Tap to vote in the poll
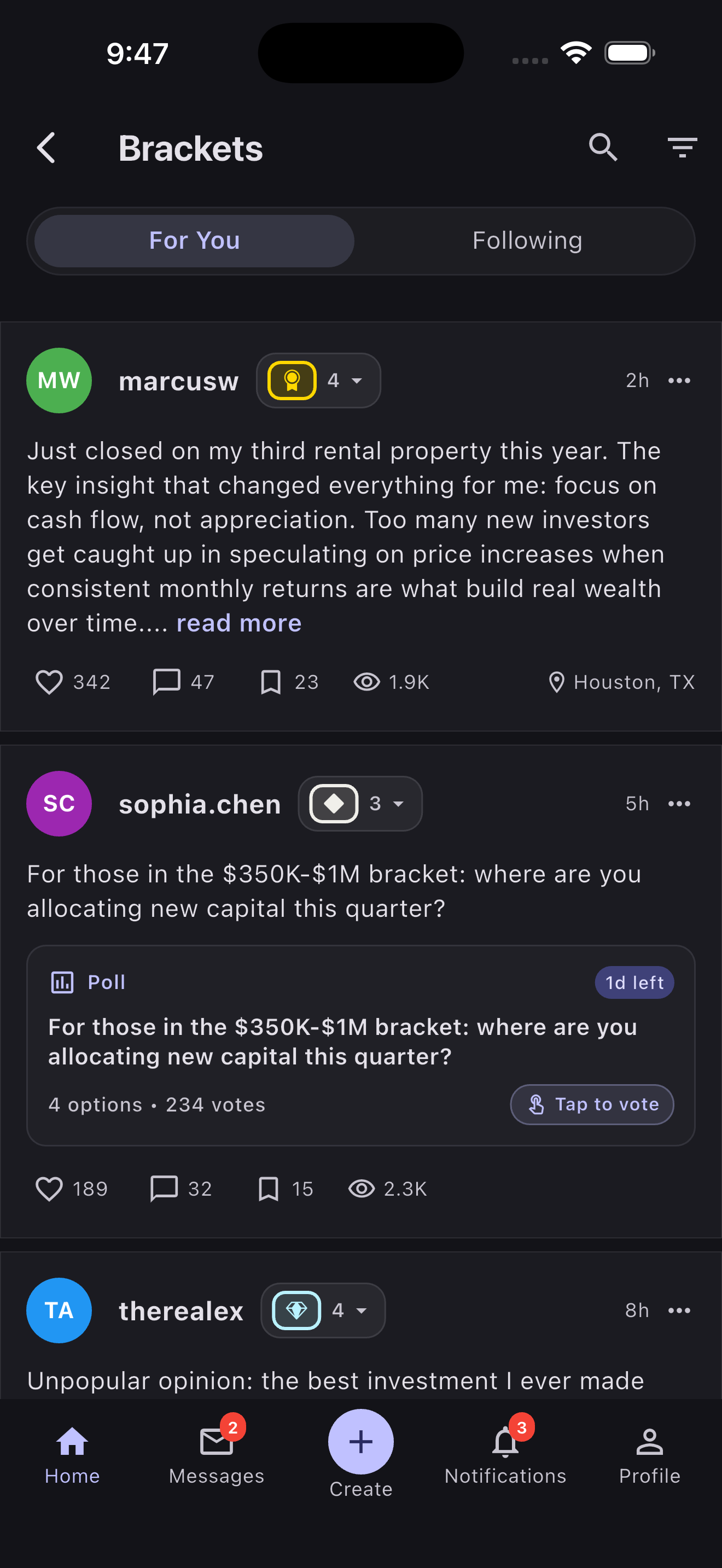 [591, 1104]
